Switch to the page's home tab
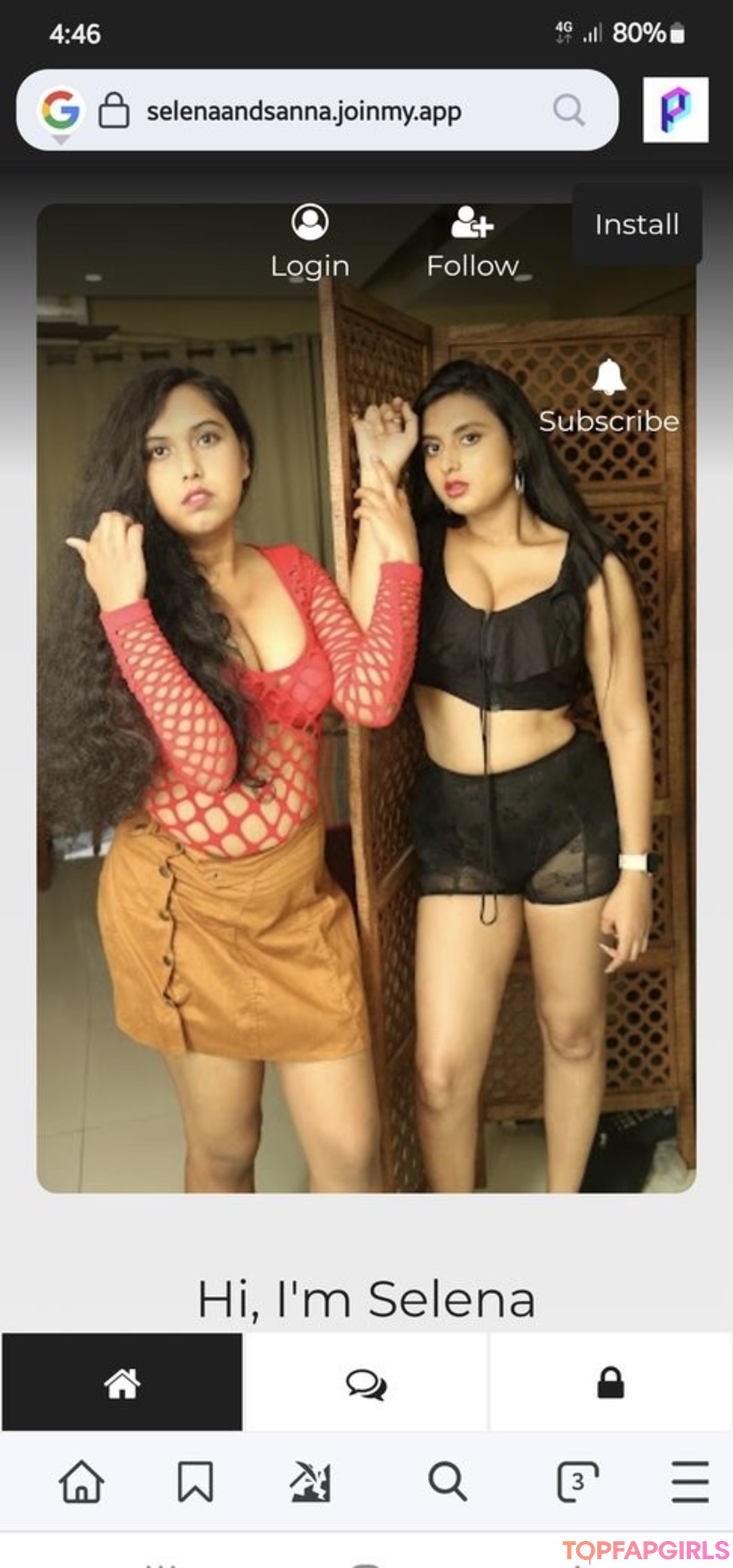733x1568 pixels. pyautogui.click(x=122, y=1382)
